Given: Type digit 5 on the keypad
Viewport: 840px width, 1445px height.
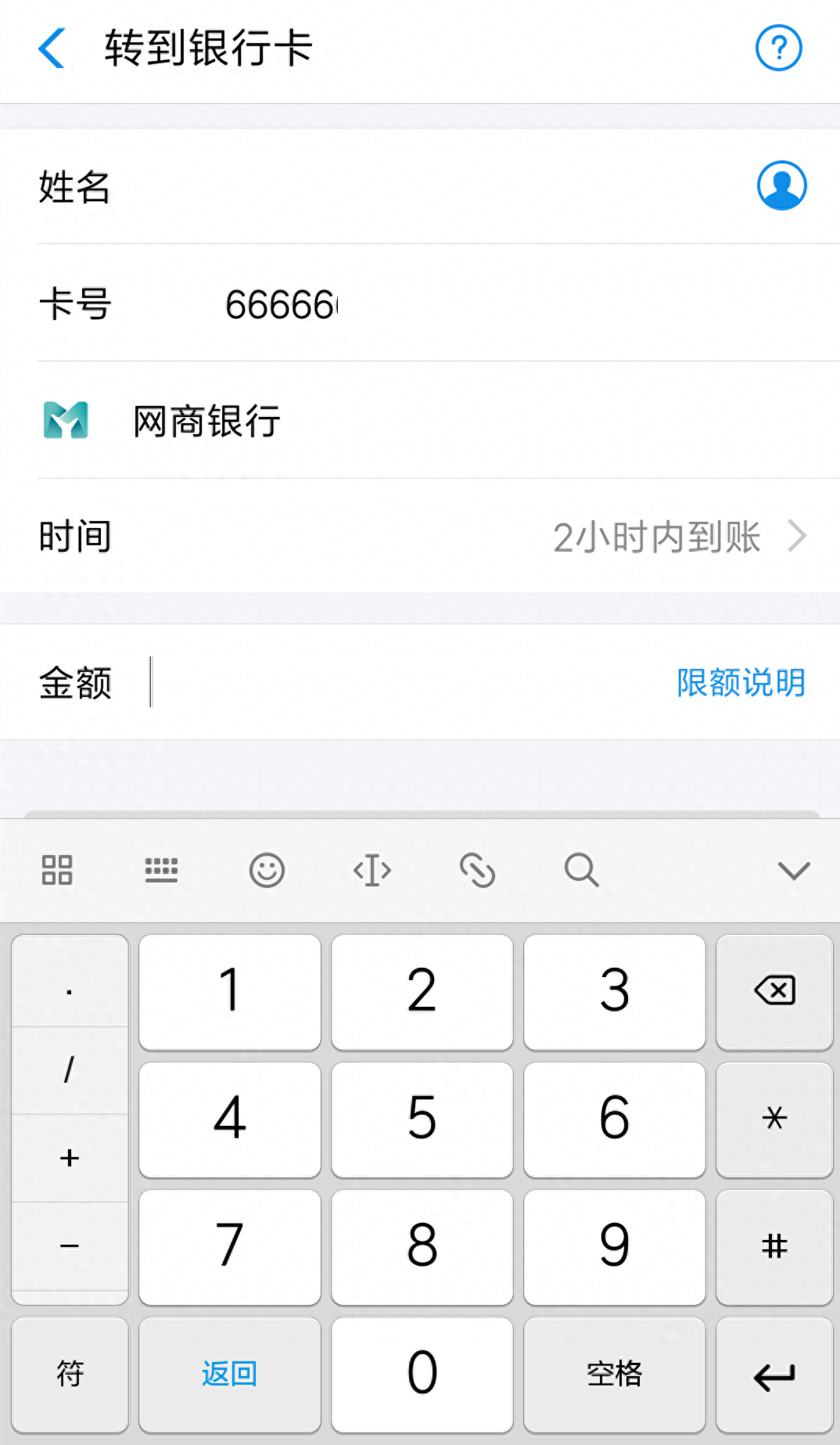Looking at the screenshot, I should coord(422,1120).
